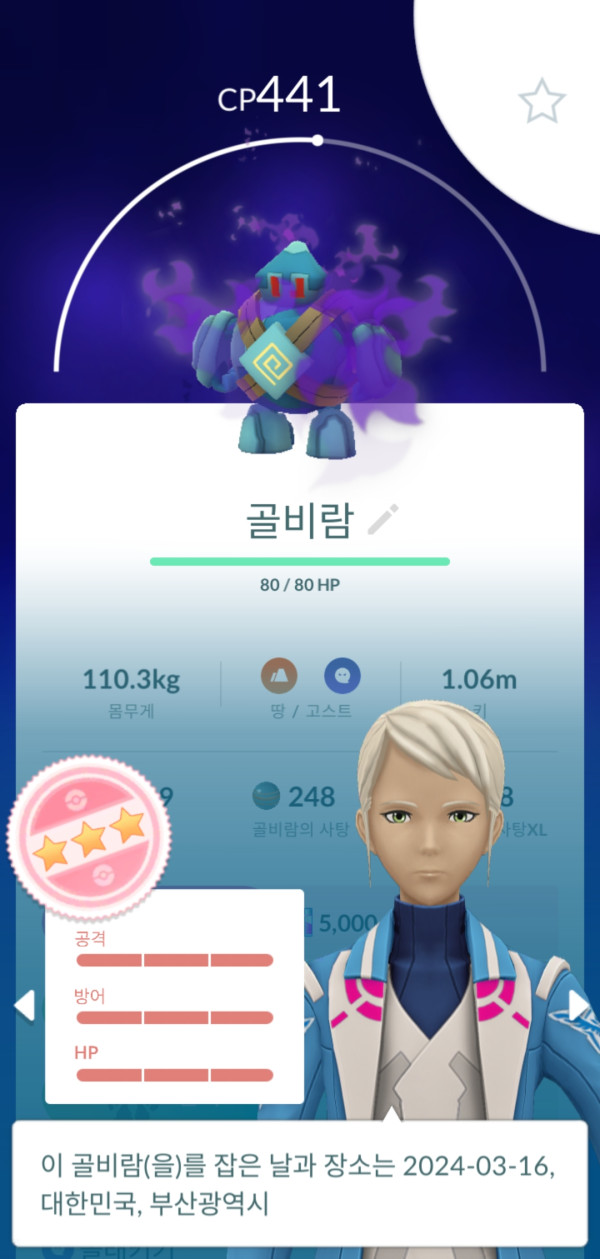Go to the previous Pokémon with left arrow
Screen dimensions: 600x1259
click(x=24, y=1005)
